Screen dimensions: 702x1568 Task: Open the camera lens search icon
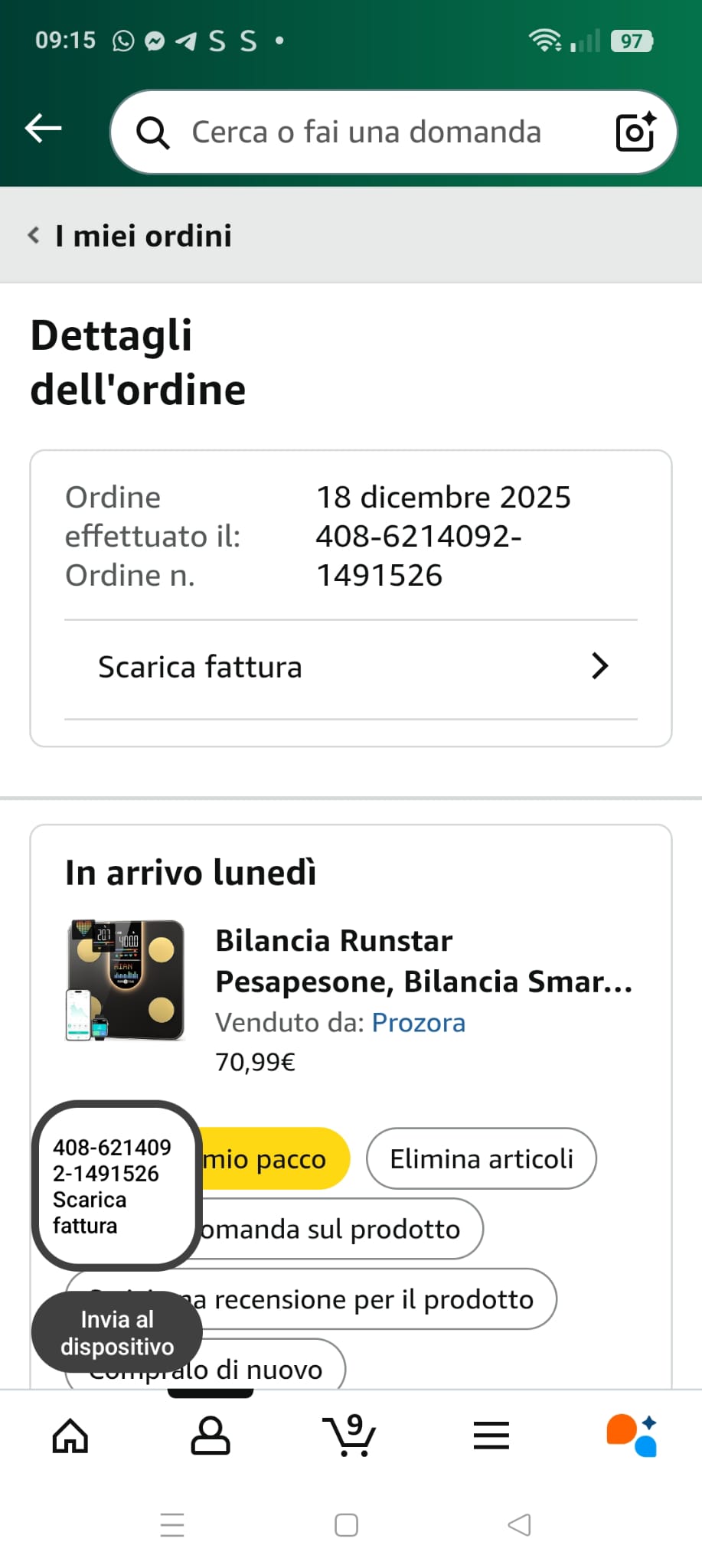click(635, 132)
